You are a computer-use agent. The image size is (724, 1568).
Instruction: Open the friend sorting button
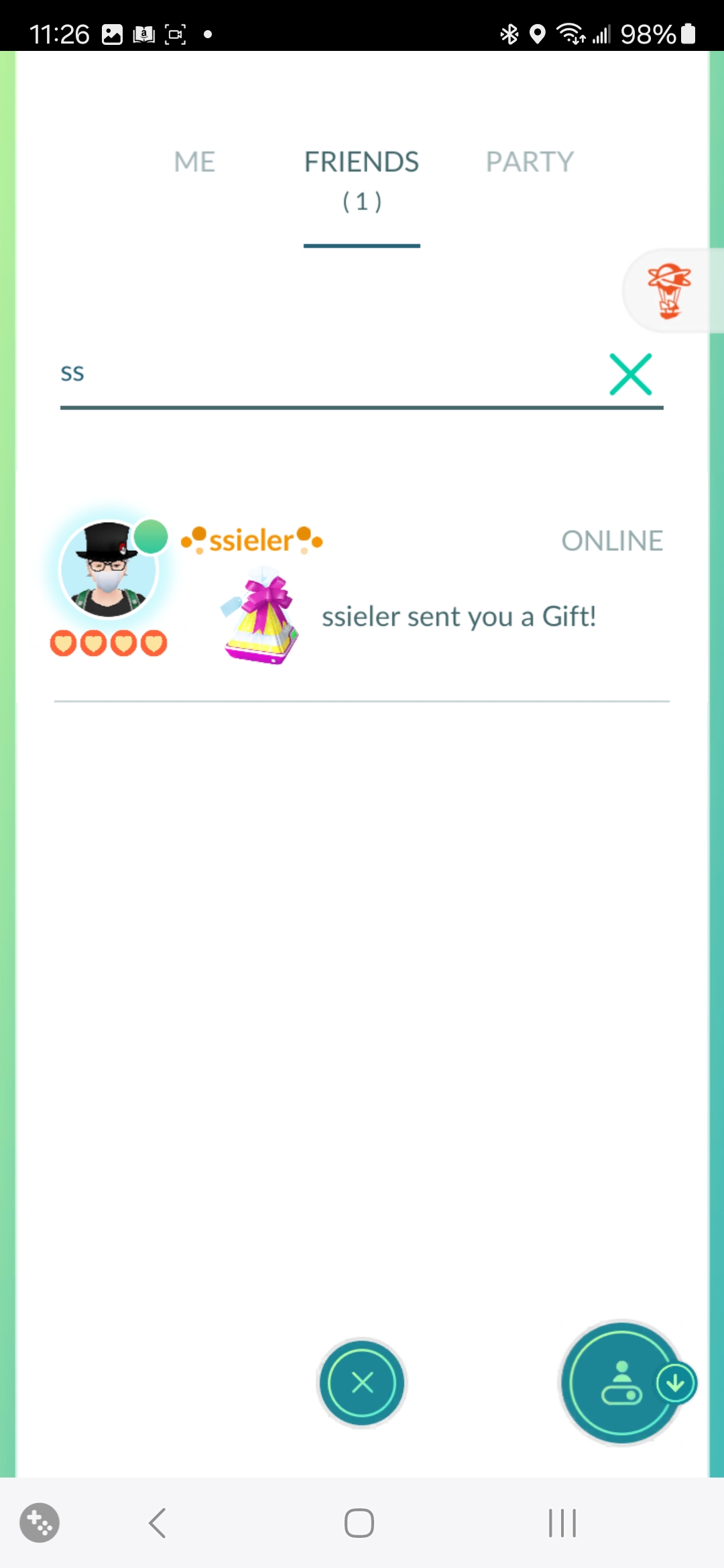pos(622,1382)
